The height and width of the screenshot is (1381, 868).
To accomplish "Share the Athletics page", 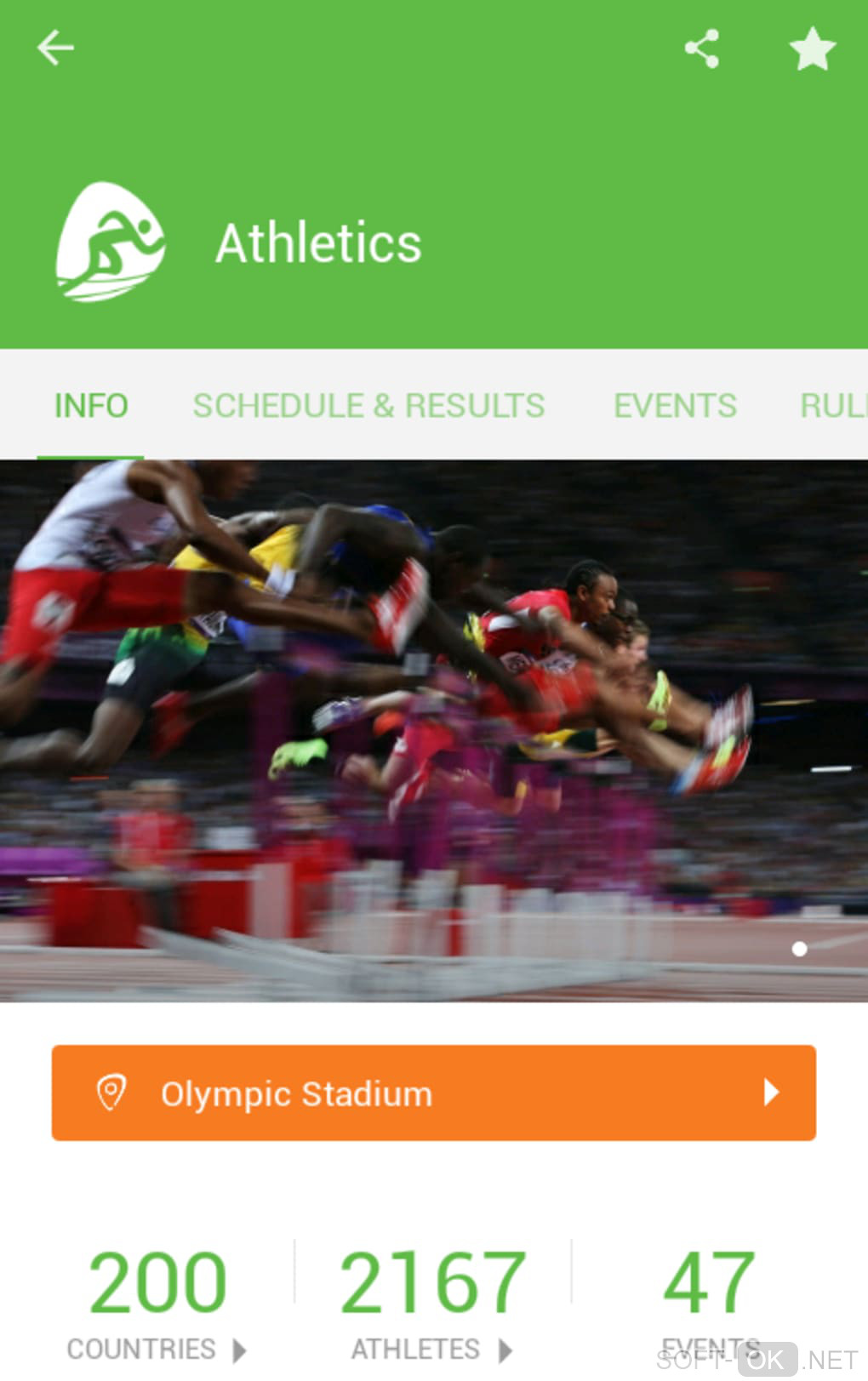I will tap(702, 49).
